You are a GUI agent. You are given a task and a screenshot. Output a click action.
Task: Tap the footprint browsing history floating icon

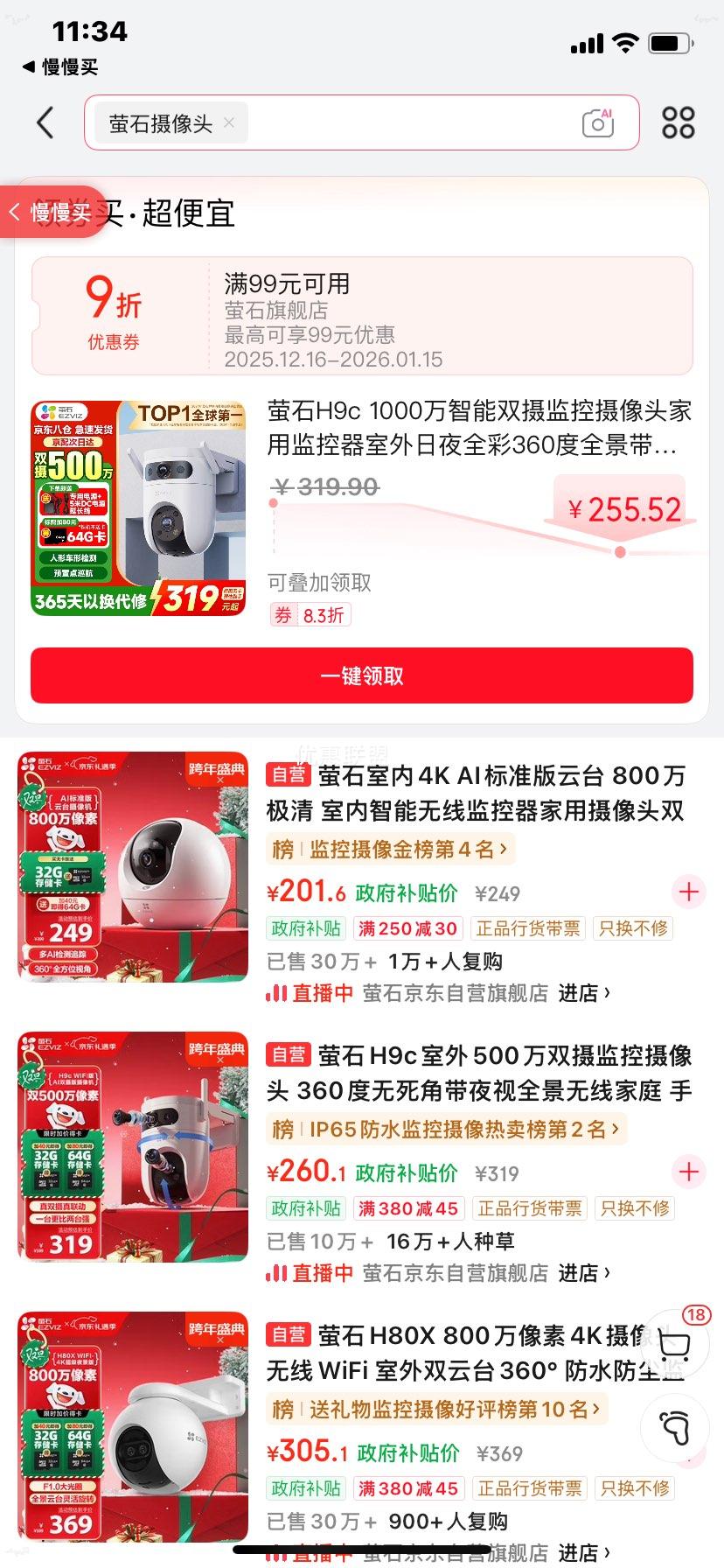pos(675,1426)
